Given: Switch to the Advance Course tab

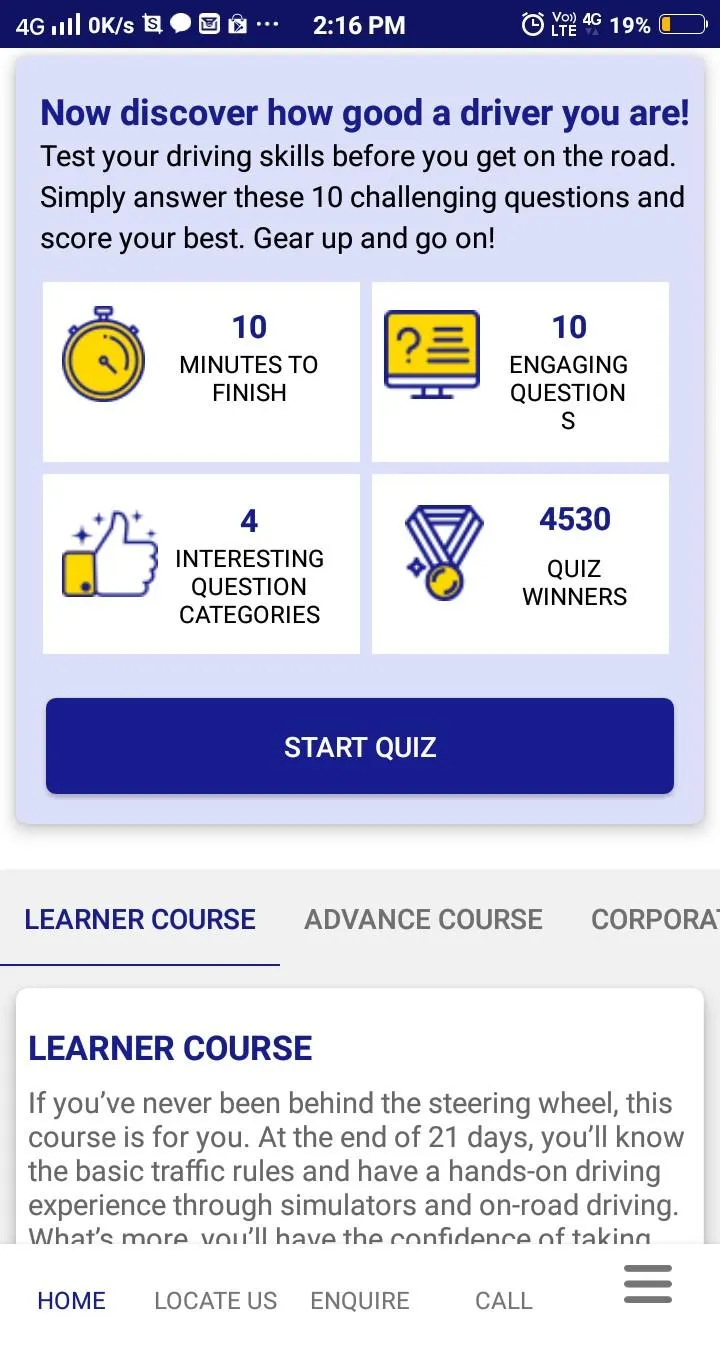Looking at the screenshot, I should coord(423,919).
